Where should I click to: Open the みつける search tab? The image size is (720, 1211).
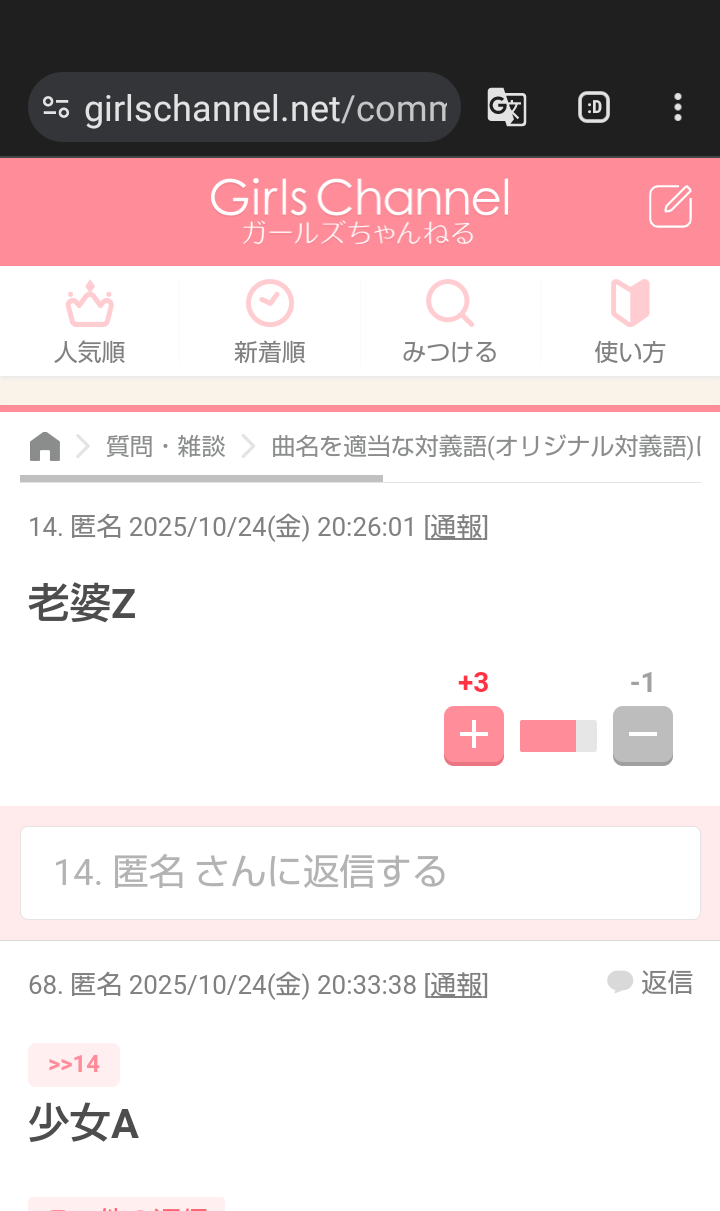449,322
